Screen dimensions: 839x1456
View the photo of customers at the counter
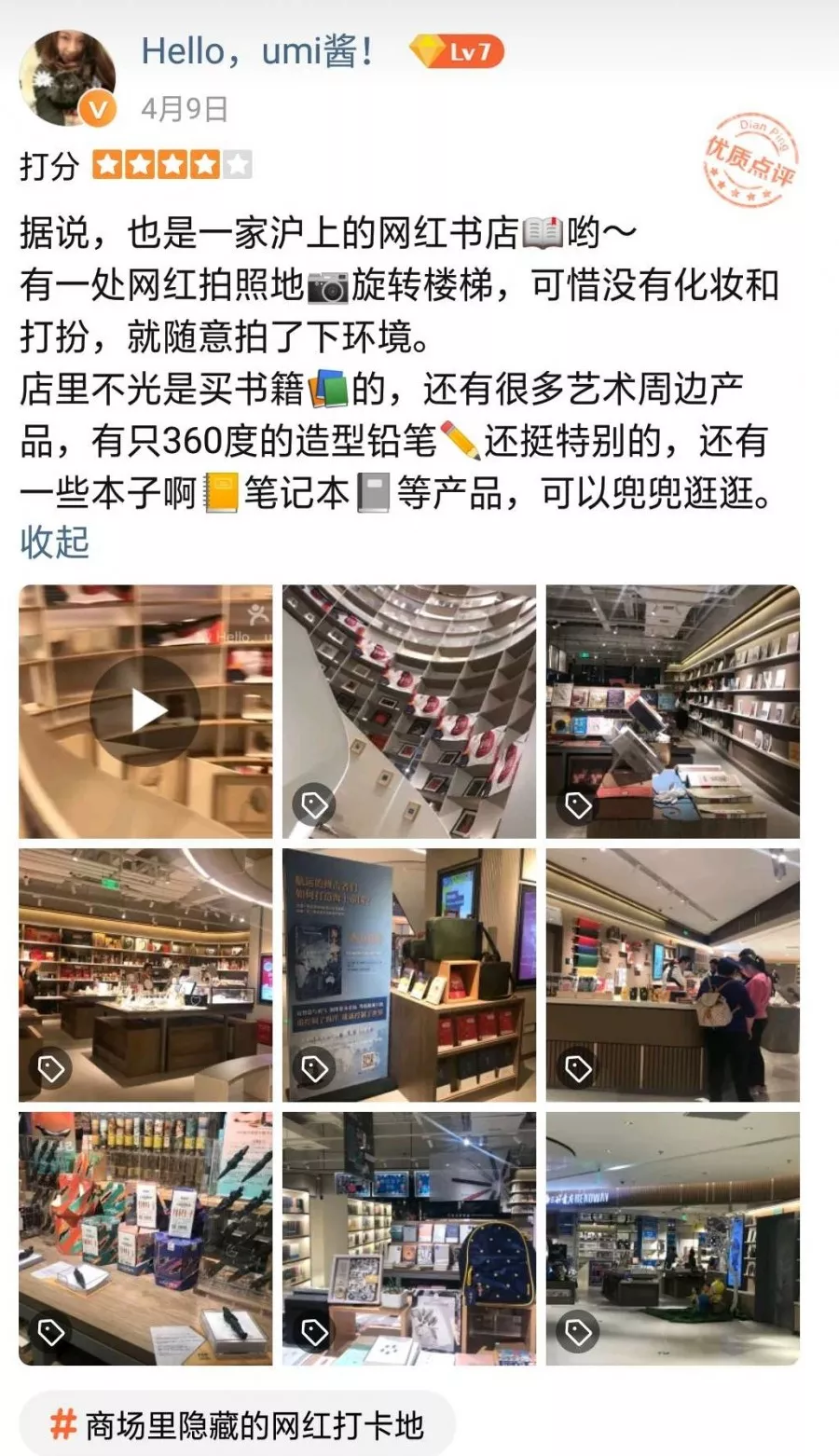pos(673,975)
